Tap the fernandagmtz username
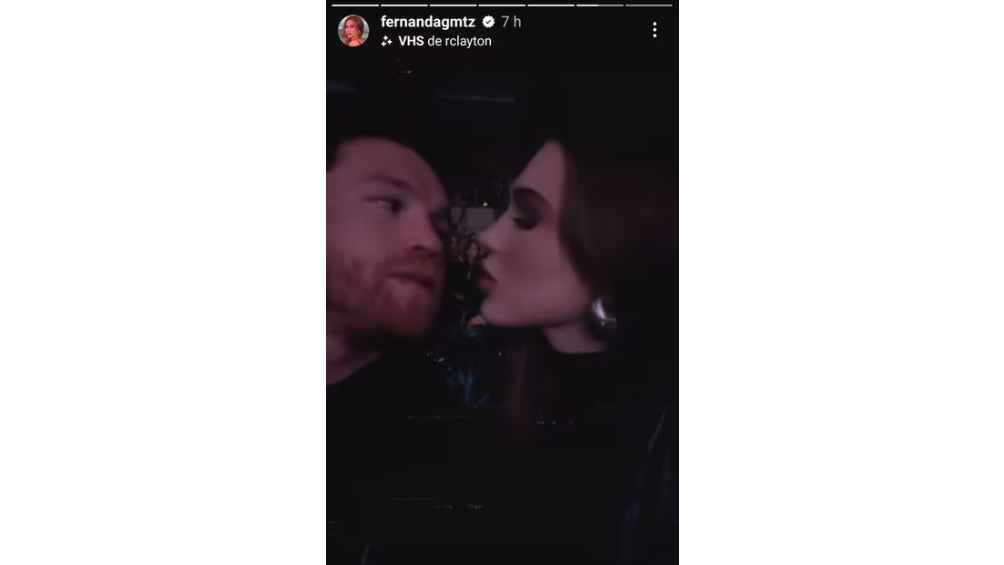This screenshot has height=565, width=1004. [x=429, y=21]
